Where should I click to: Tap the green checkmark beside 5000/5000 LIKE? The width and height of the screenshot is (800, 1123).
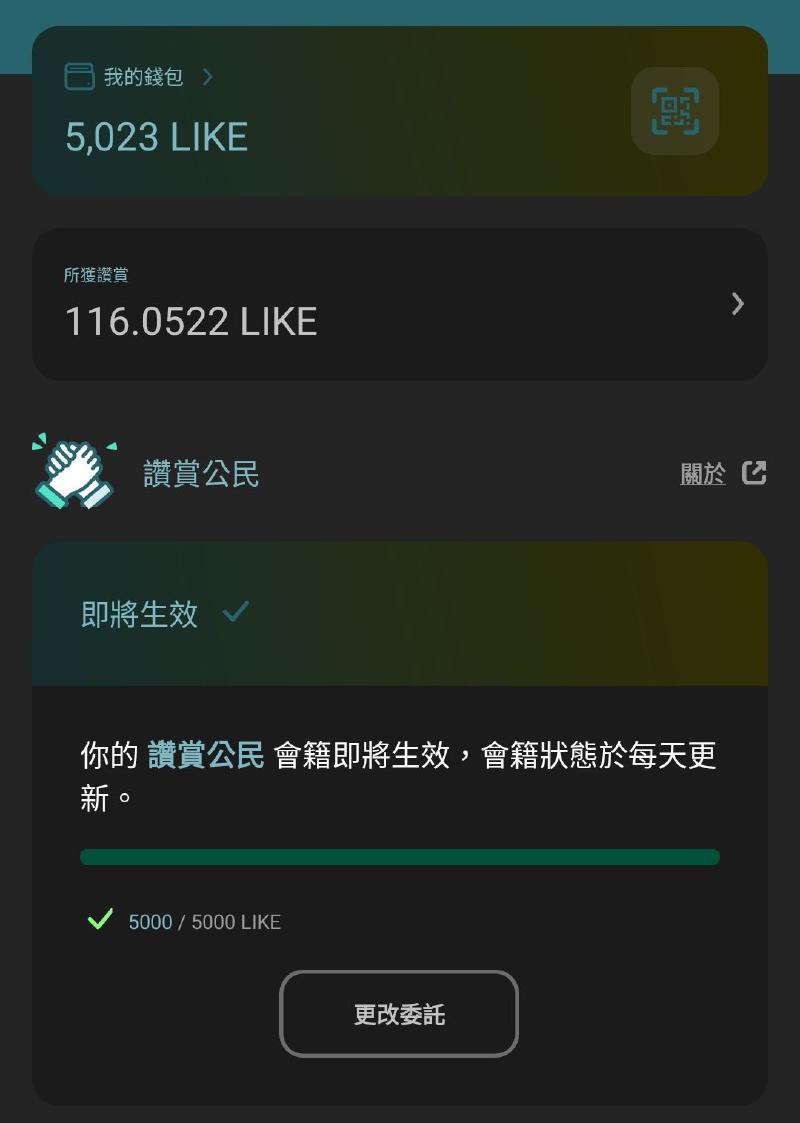click(99, 920)
